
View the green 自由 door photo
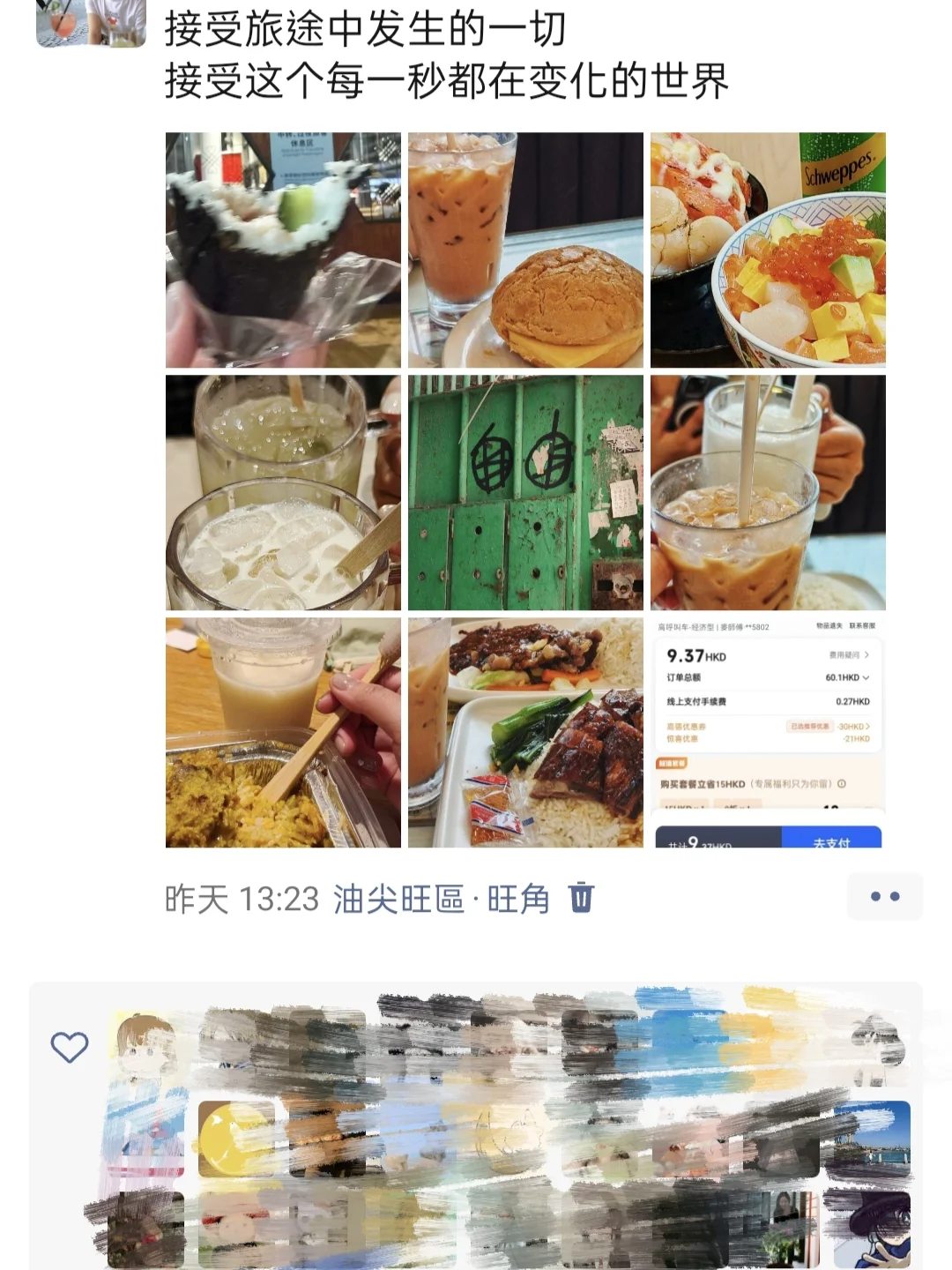pyautogui.click(x=525, y=492)
